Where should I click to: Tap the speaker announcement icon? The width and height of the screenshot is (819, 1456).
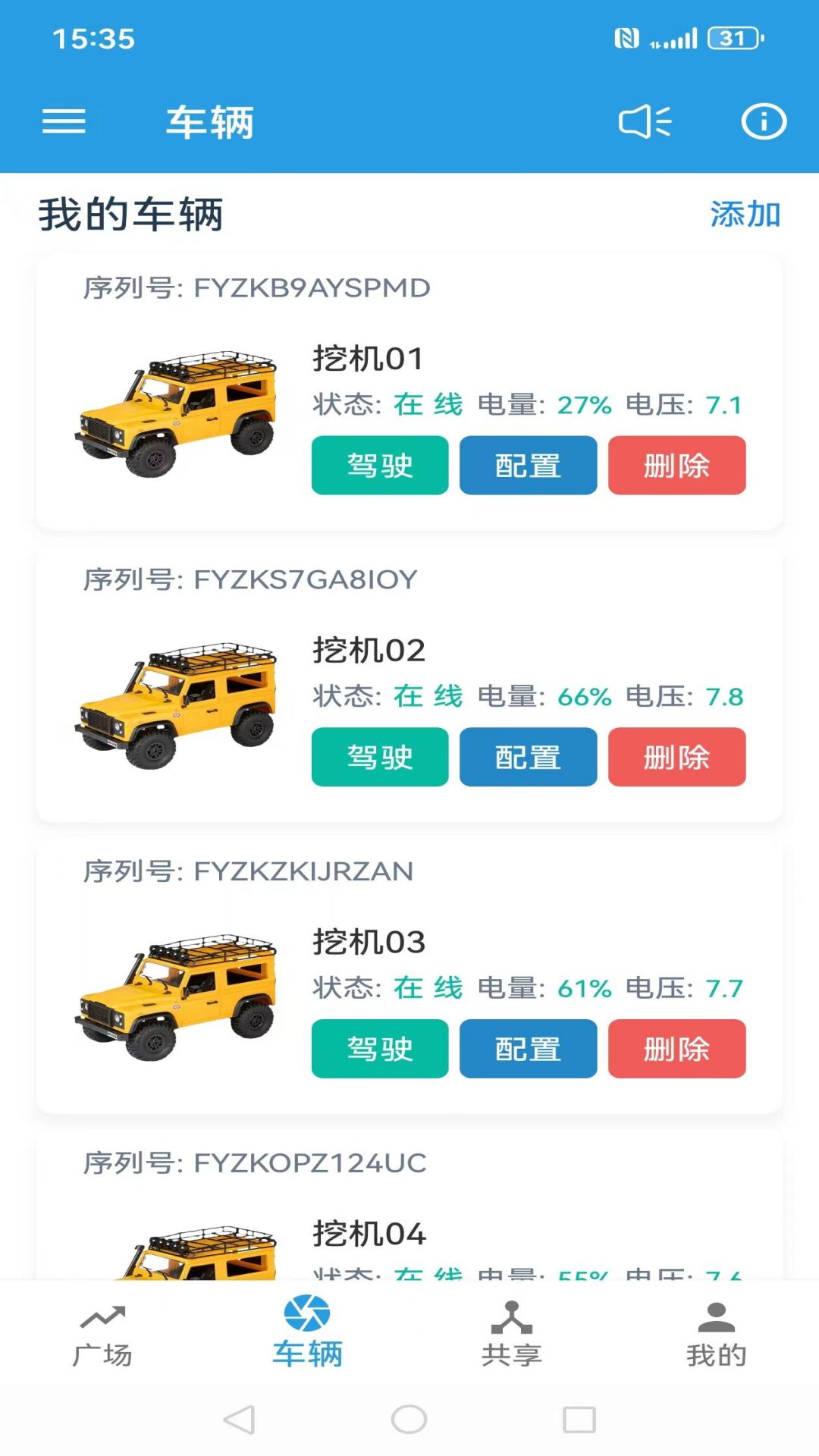645,121
